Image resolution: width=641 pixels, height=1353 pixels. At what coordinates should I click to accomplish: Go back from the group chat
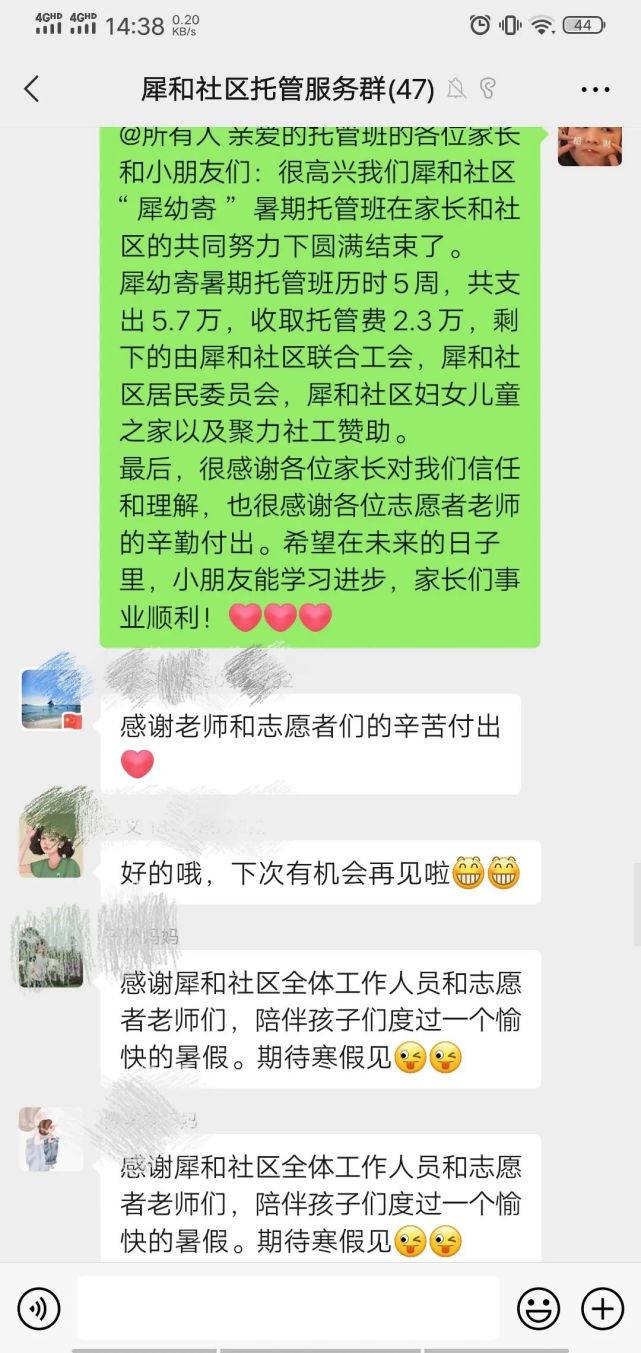click(32, 89)
